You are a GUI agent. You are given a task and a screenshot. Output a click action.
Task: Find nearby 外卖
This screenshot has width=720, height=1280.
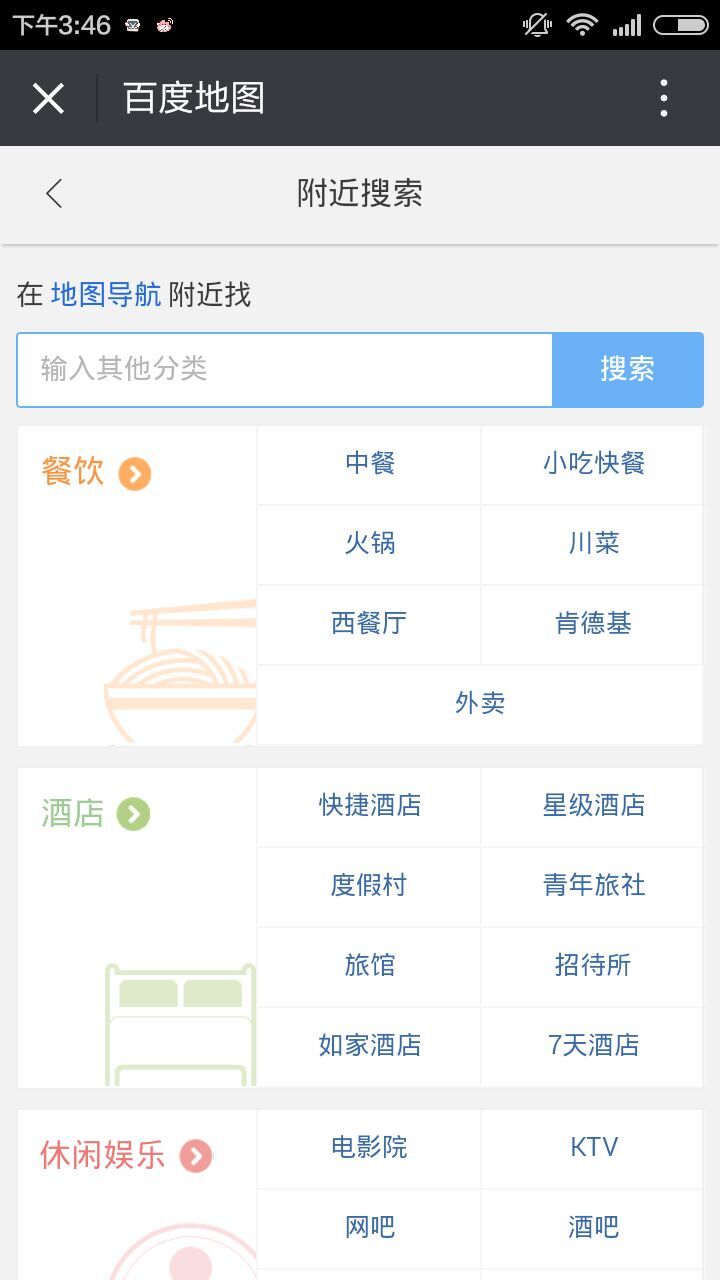480,704
